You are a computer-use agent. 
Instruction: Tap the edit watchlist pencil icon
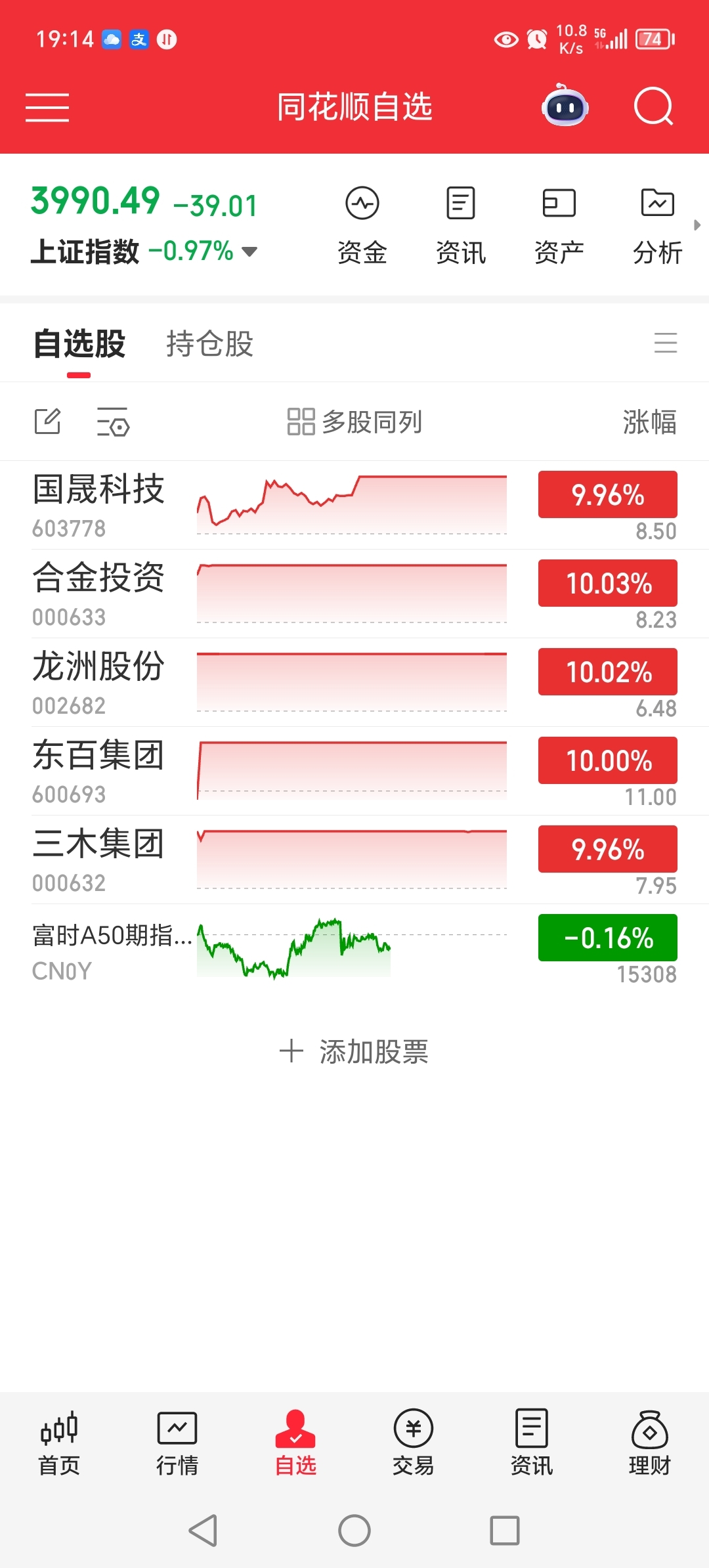(48, 421)
